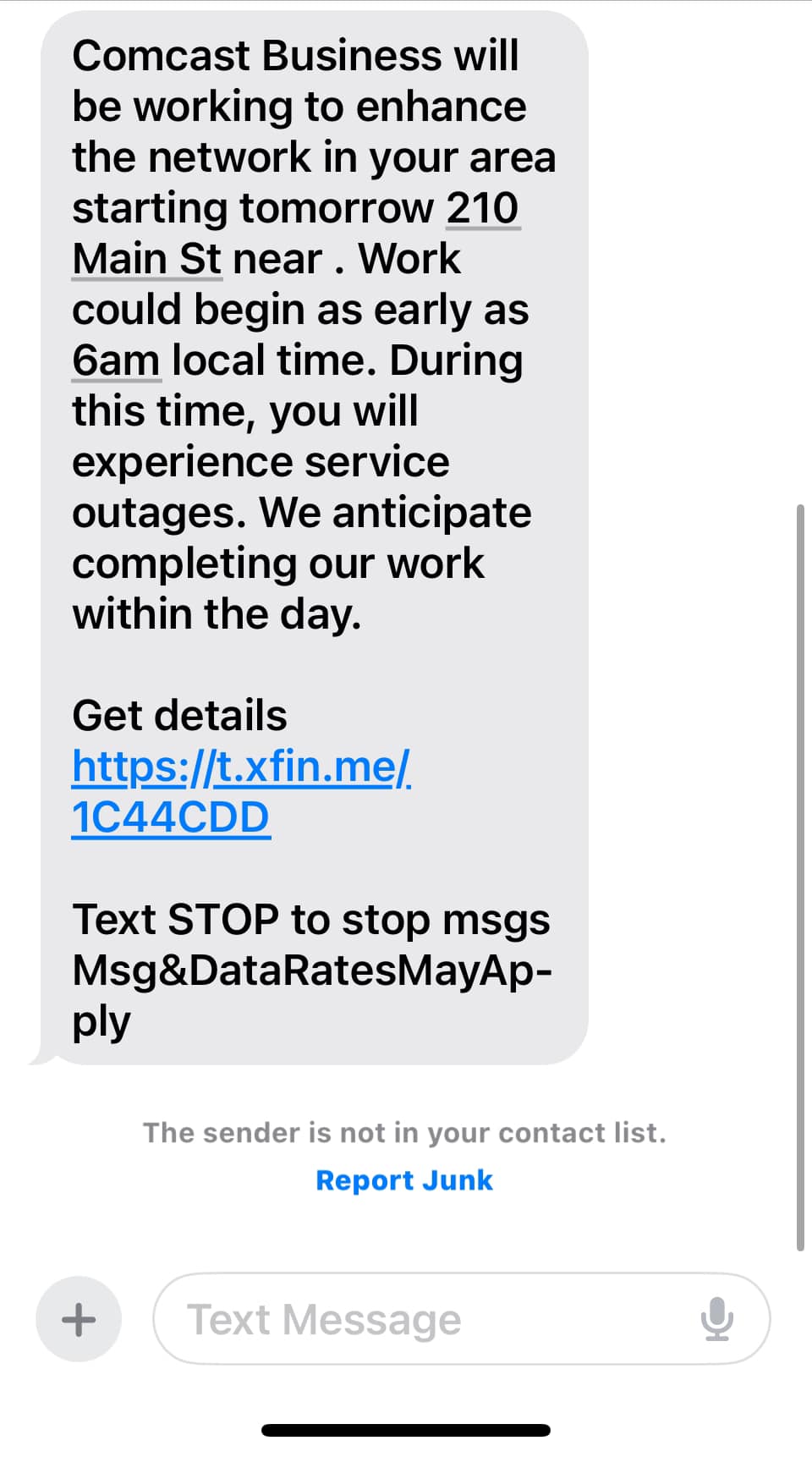
Task: Tap the underlined 6am time
Action: pos(116,360)
